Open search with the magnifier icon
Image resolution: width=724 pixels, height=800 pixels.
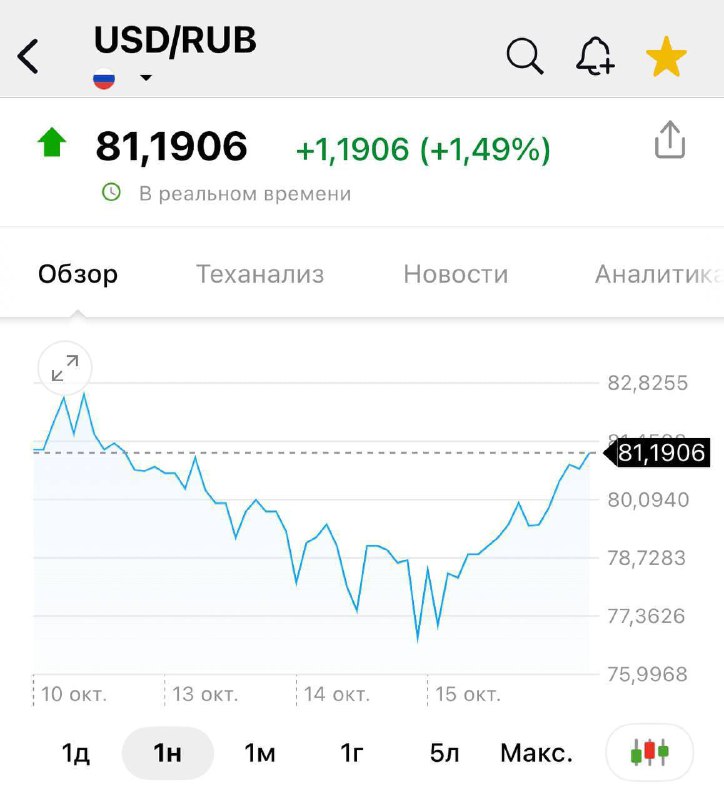tap(524, 57)
